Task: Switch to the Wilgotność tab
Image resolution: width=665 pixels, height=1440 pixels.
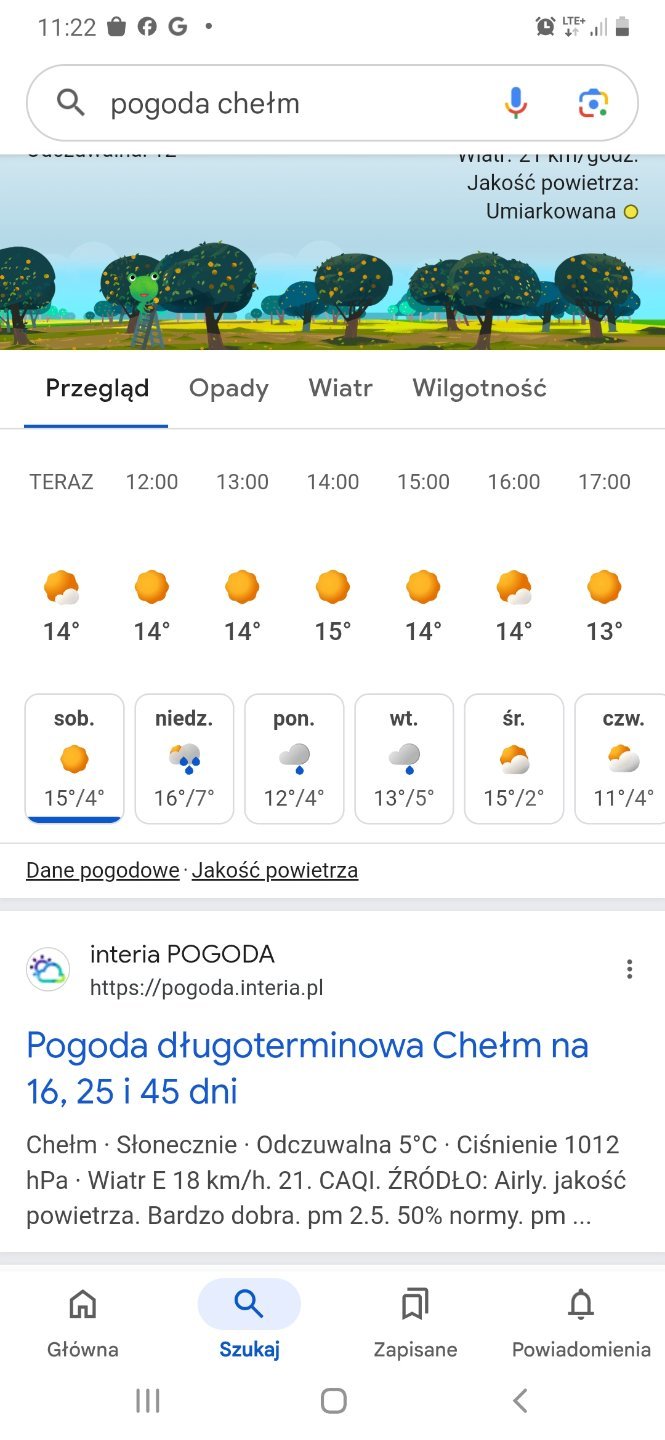Action: (x=479, y=388)
